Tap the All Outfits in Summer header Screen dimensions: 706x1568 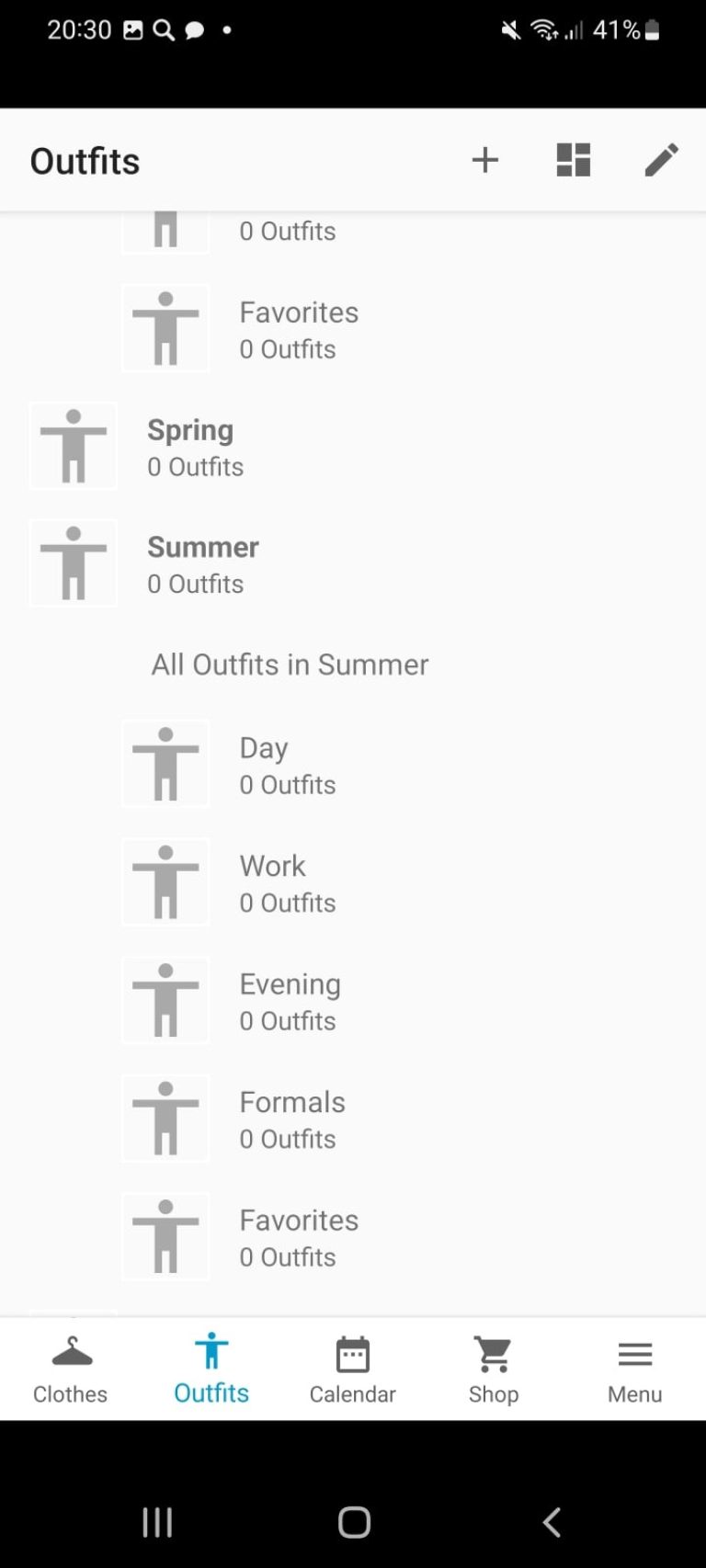click(x=289, y=664)
